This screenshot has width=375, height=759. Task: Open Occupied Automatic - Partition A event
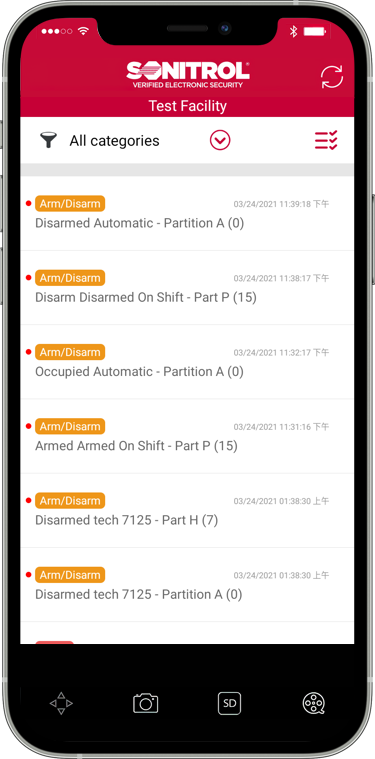[x=187, y=362]
